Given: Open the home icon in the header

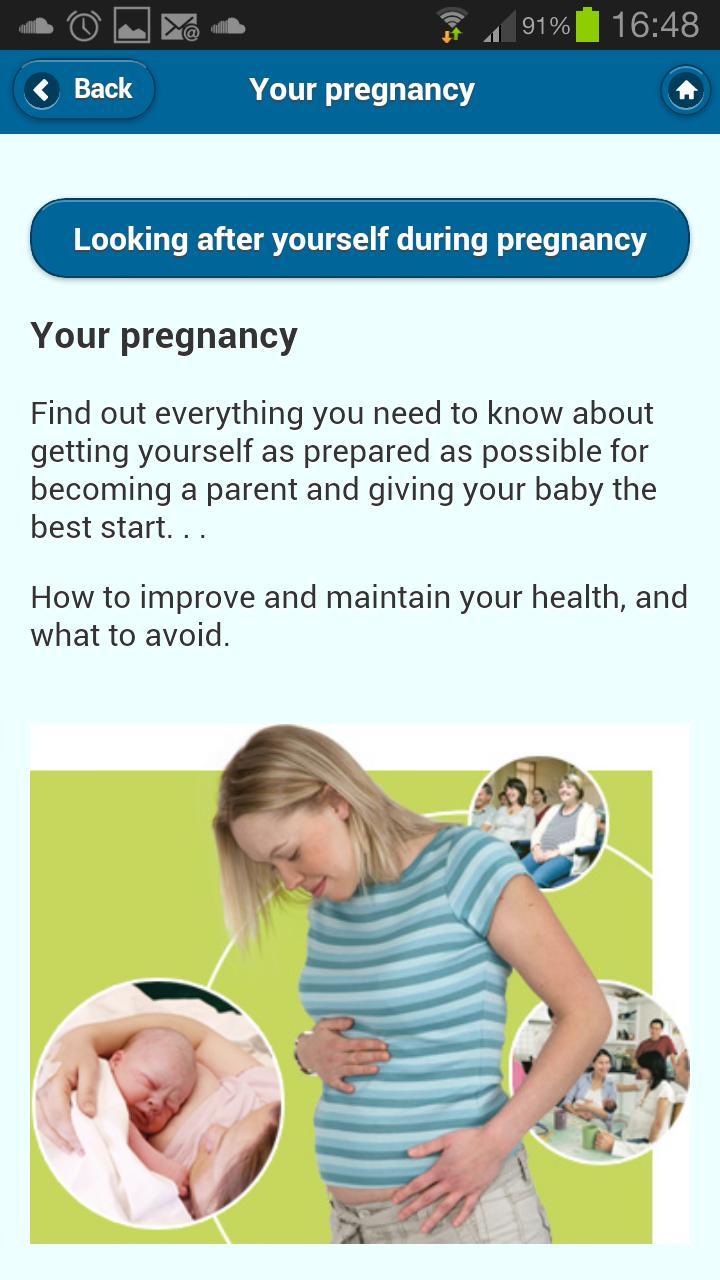Looking at the screenshot, I should (685, 91).
